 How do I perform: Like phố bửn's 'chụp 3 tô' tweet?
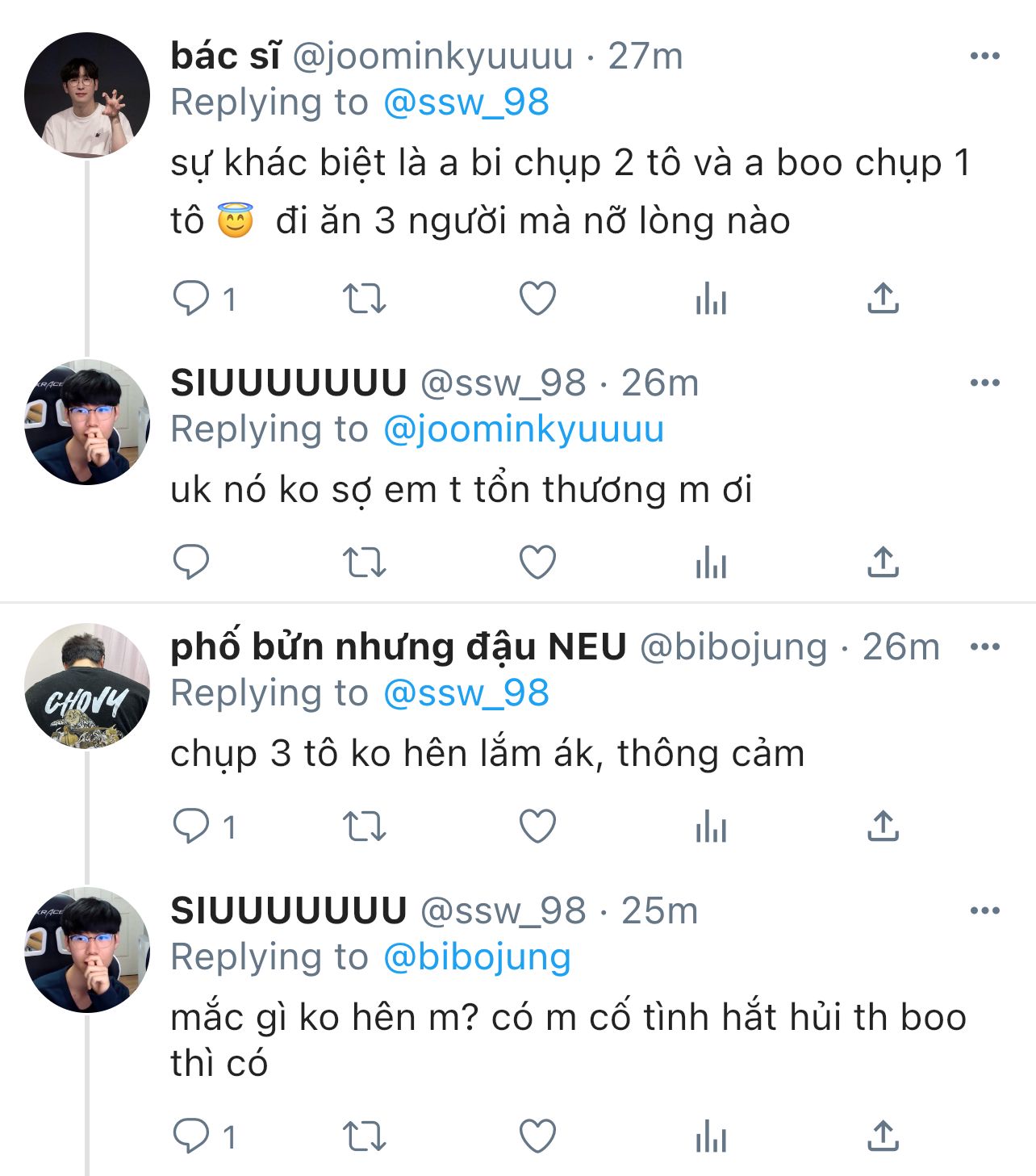click(537, 827)
